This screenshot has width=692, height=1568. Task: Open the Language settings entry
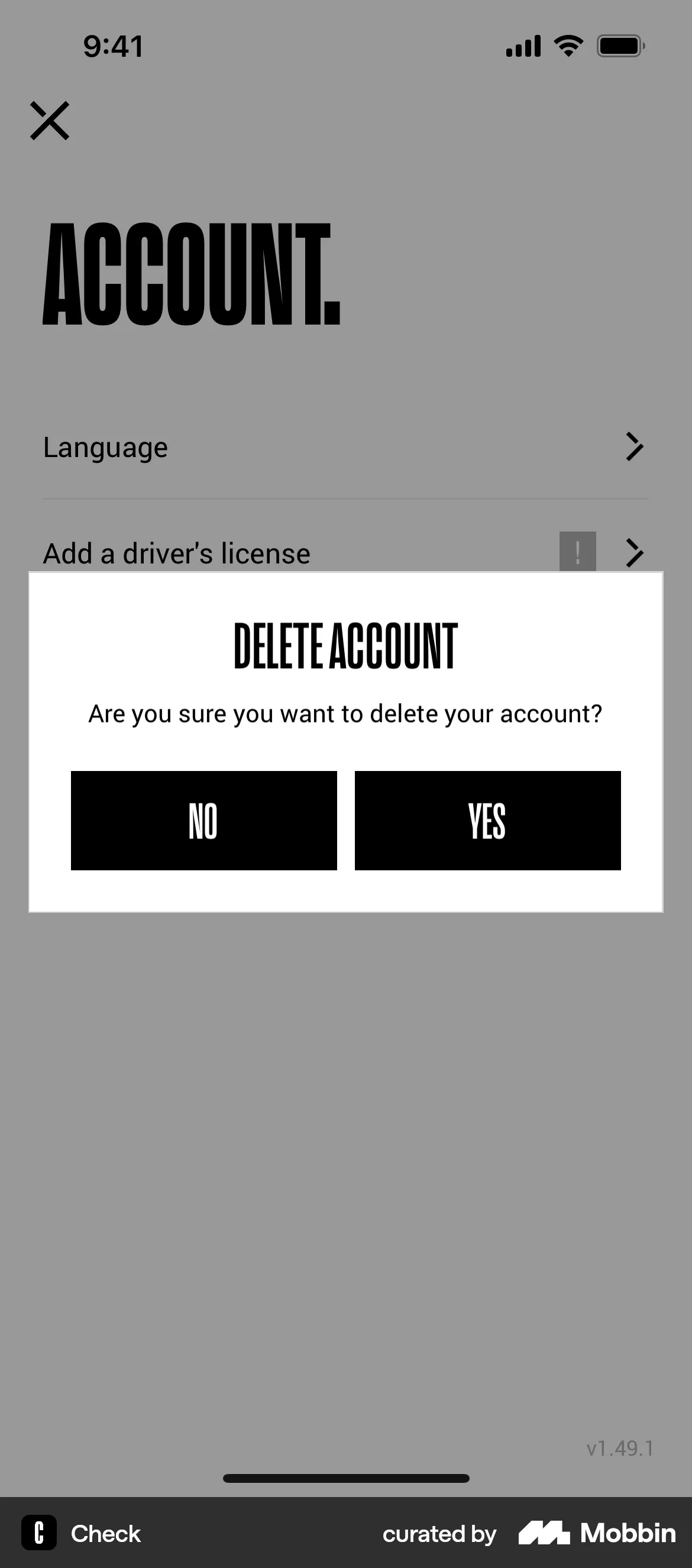106,447
